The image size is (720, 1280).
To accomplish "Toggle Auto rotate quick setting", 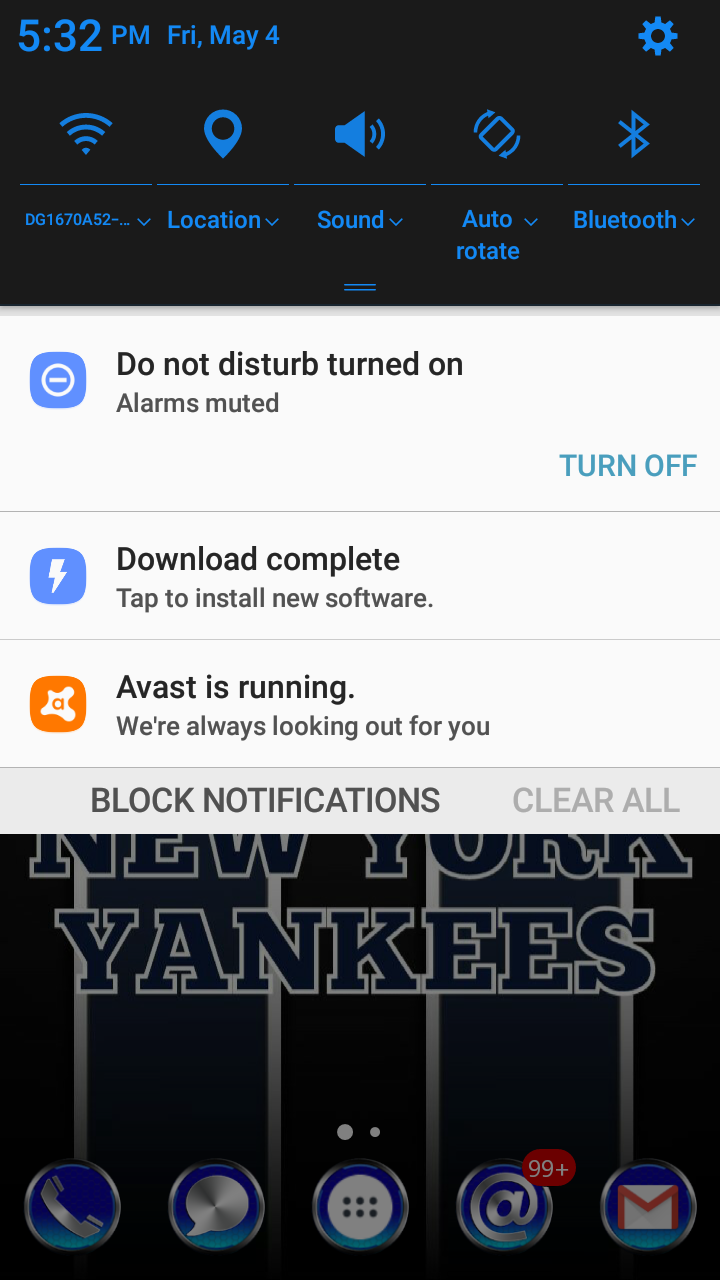I will (497, 133).
